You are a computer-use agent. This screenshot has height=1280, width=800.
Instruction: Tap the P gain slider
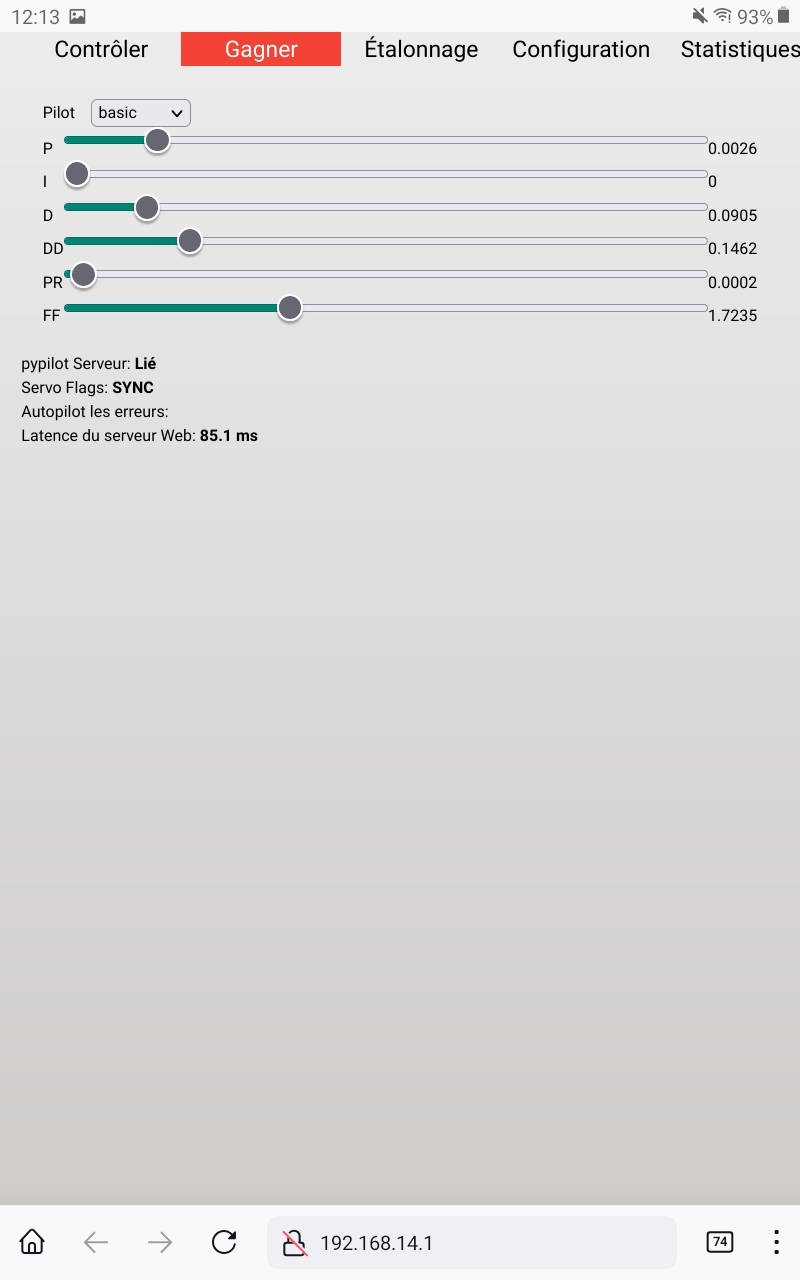[x=385, y=141]
